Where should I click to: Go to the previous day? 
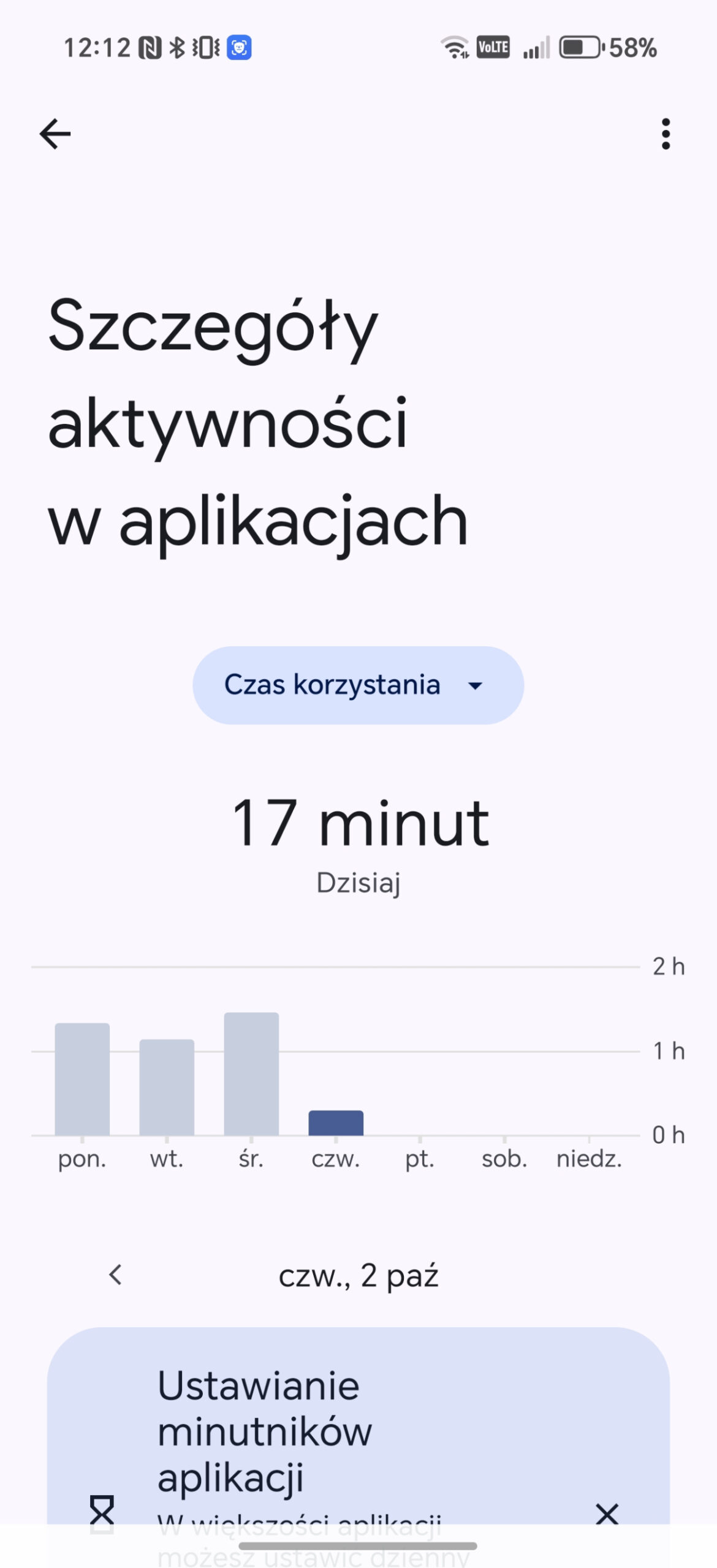[115, 1275]
